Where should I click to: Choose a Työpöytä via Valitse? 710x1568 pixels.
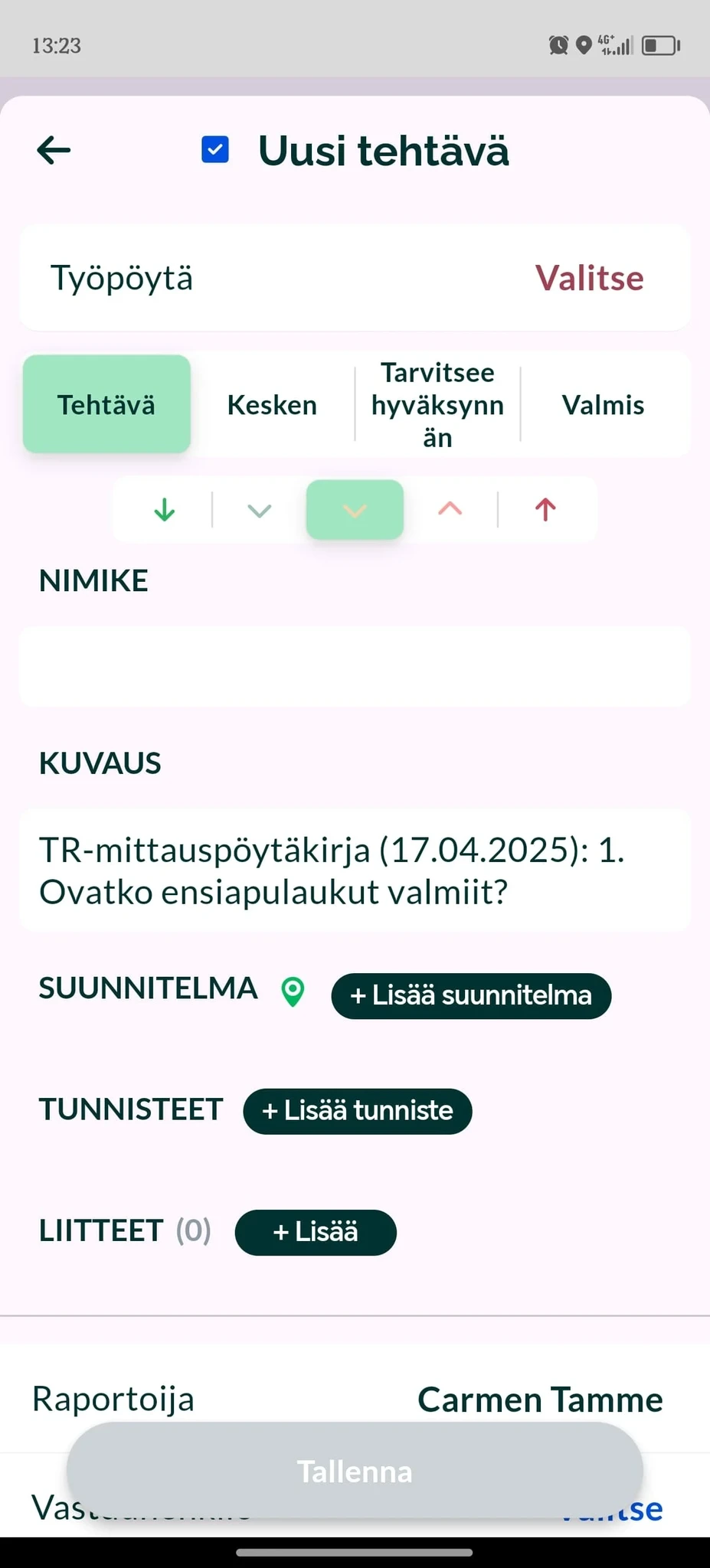pyautogui.click(x=588, y=278)
